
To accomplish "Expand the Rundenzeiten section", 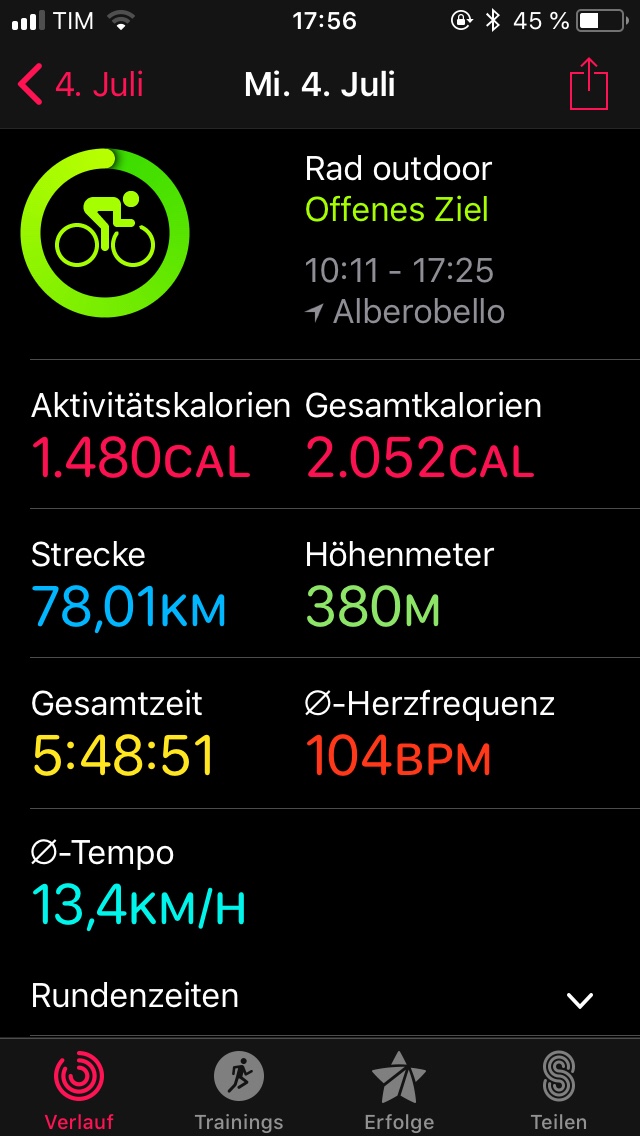I will tap(320, 997).
